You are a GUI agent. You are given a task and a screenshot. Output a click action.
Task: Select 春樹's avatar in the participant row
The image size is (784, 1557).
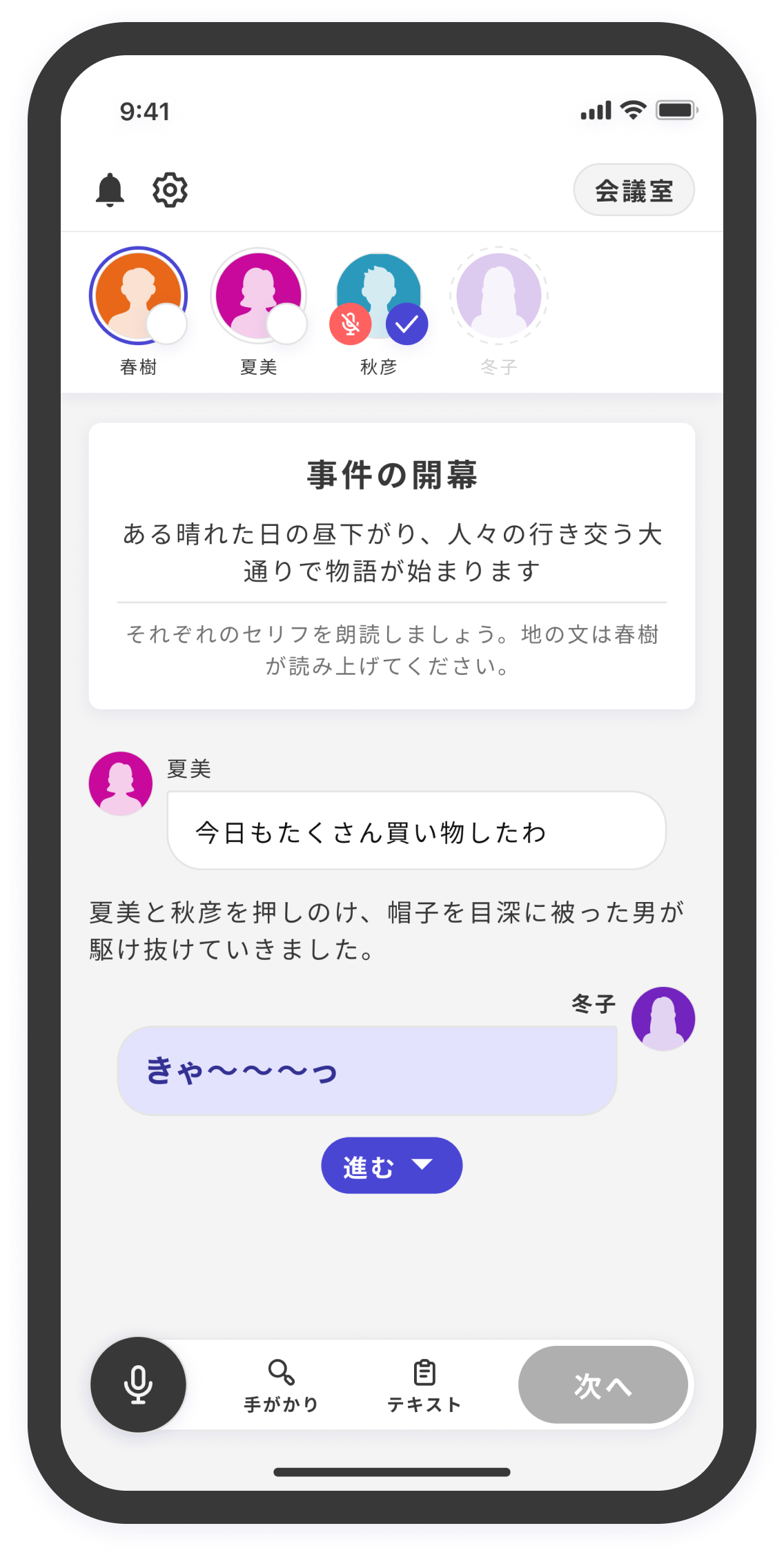tap(138, 295)
